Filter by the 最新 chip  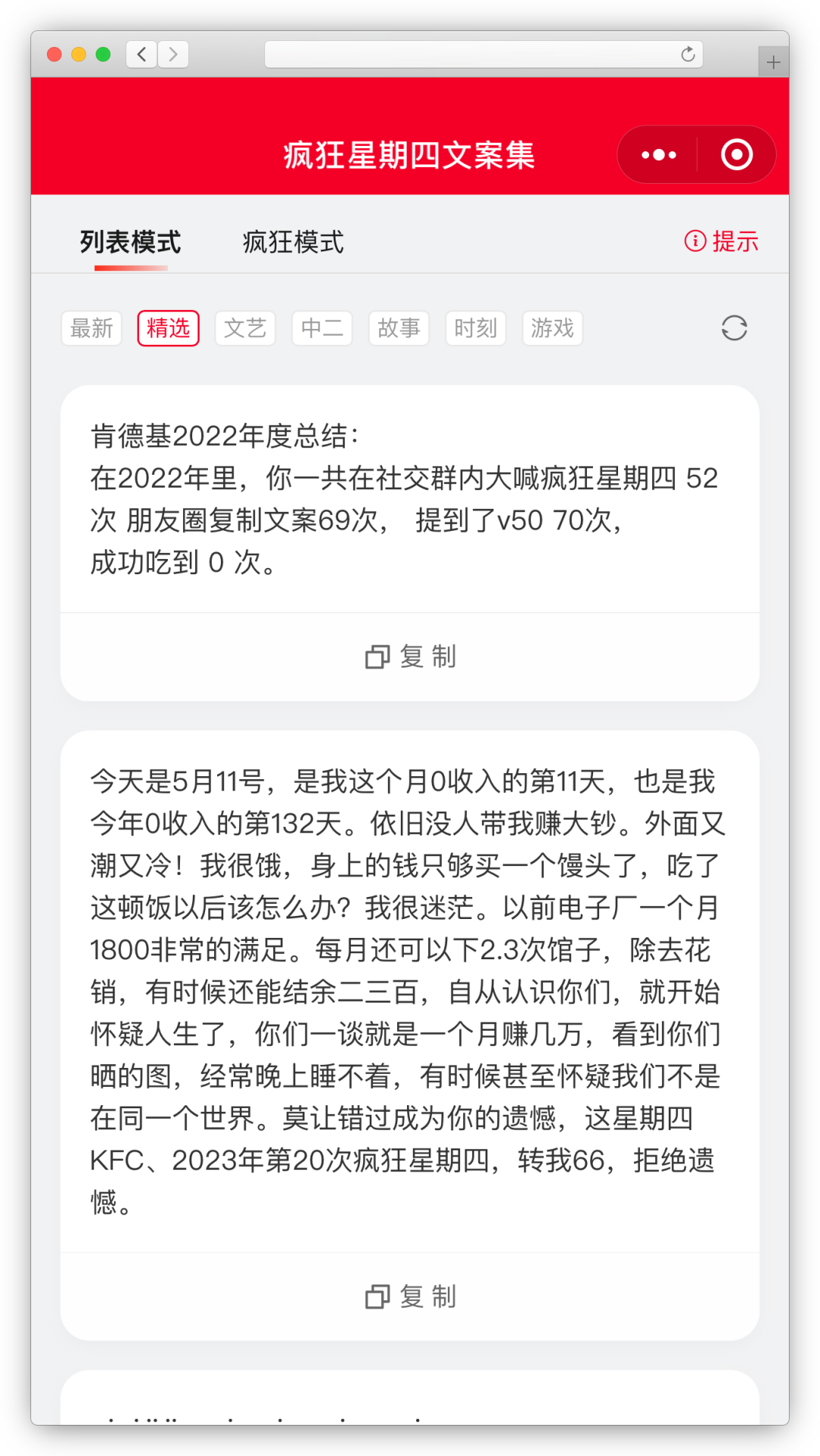[x=92, y=328]
